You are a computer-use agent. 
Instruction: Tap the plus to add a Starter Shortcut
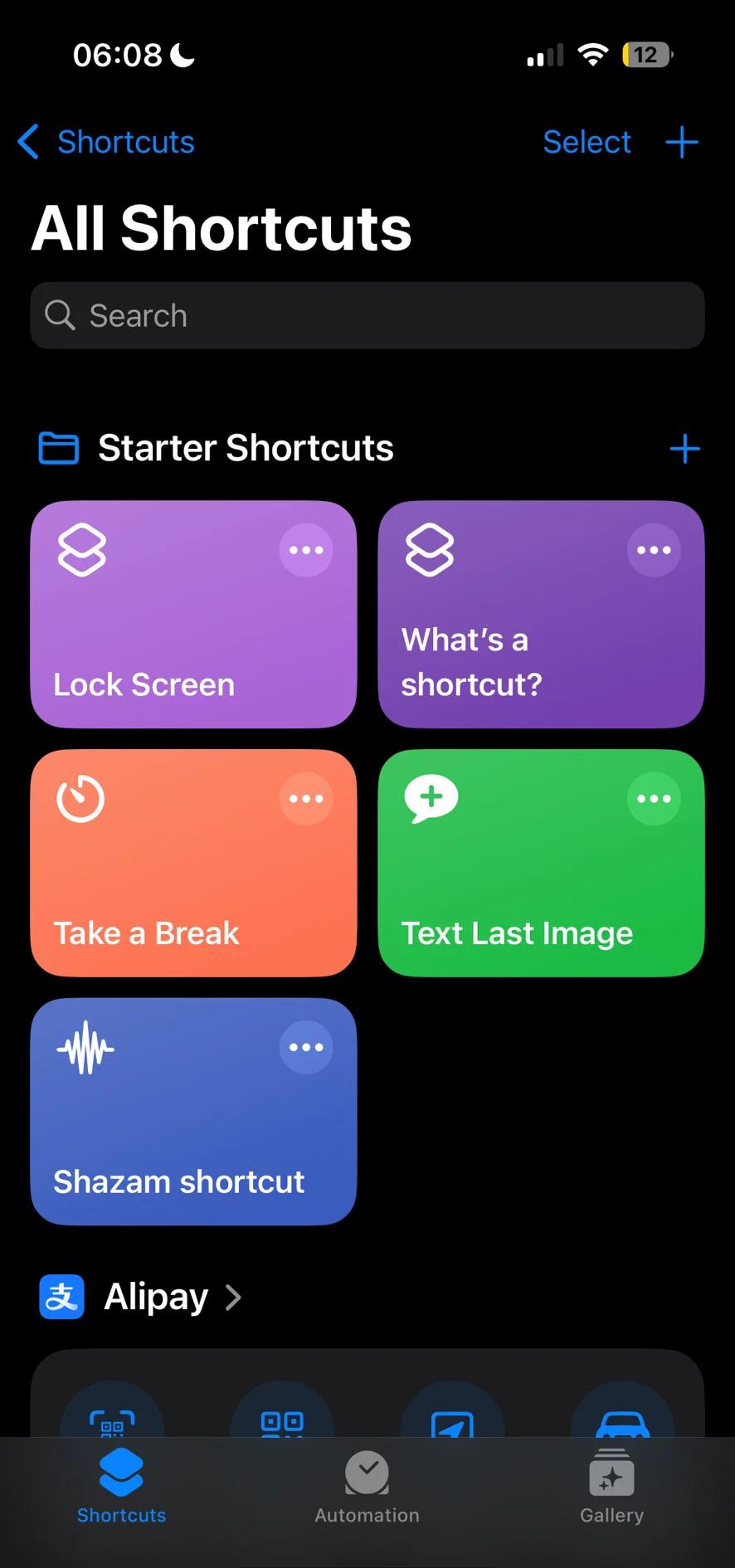tap(684, 448)
